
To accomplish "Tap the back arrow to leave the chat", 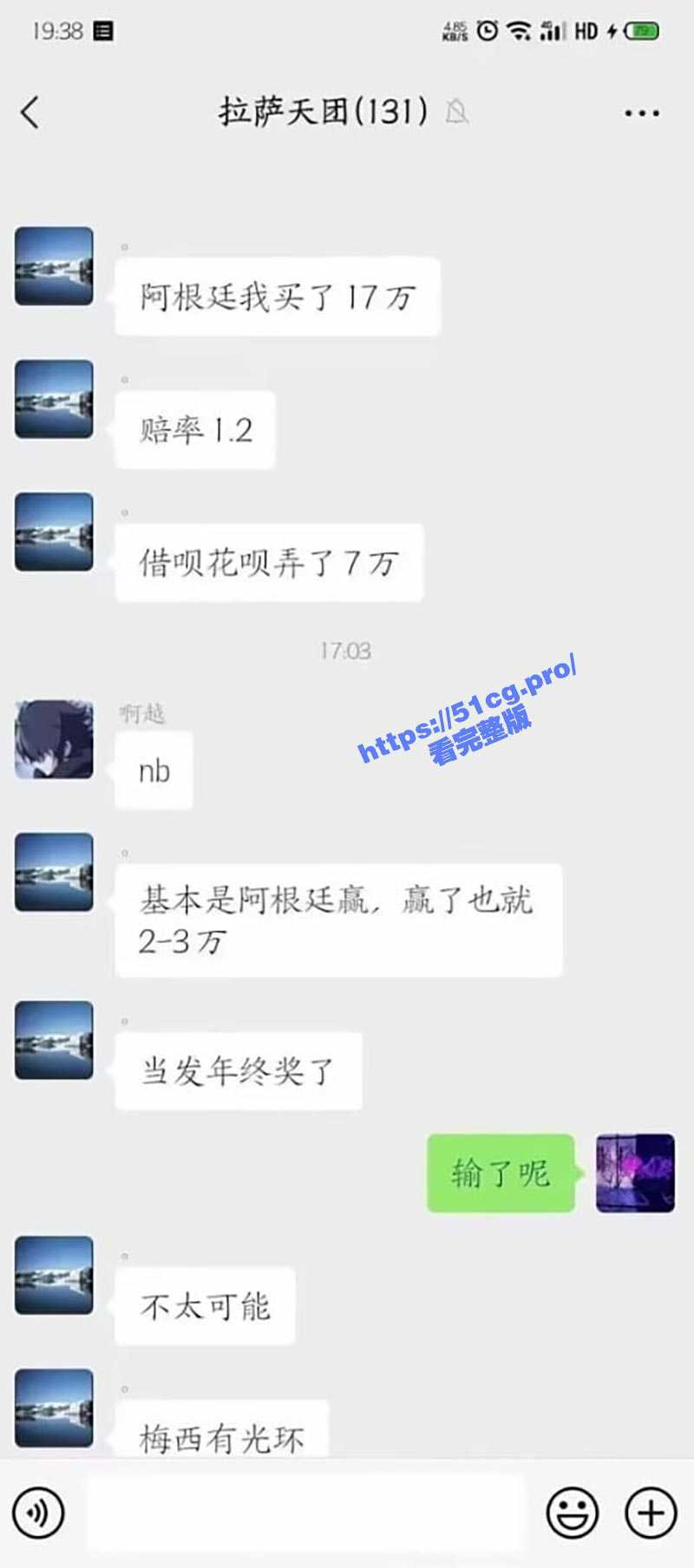I will coord(30,111).
